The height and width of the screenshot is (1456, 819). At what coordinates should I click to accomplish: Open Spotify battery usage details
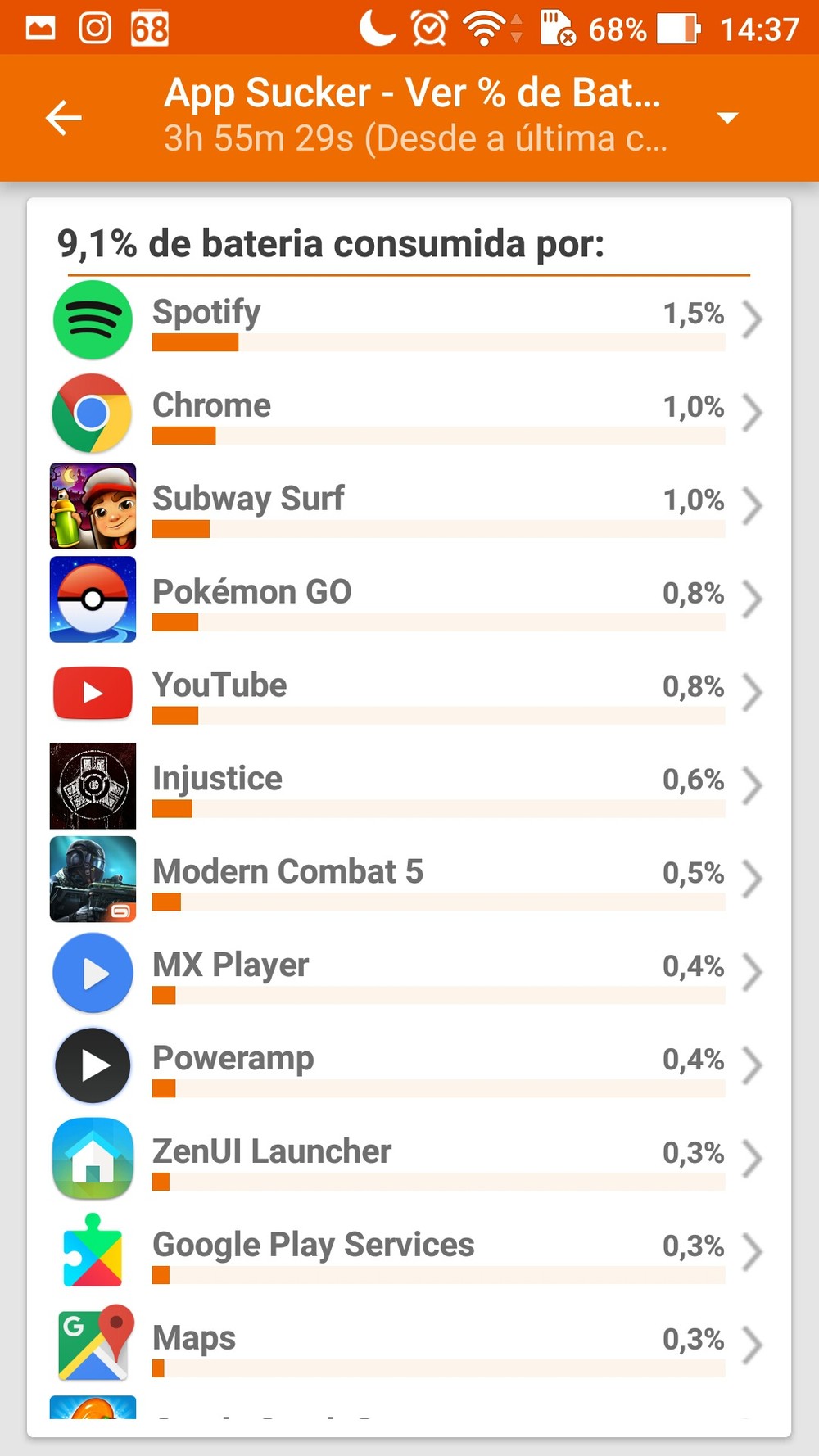click(409, 319)
